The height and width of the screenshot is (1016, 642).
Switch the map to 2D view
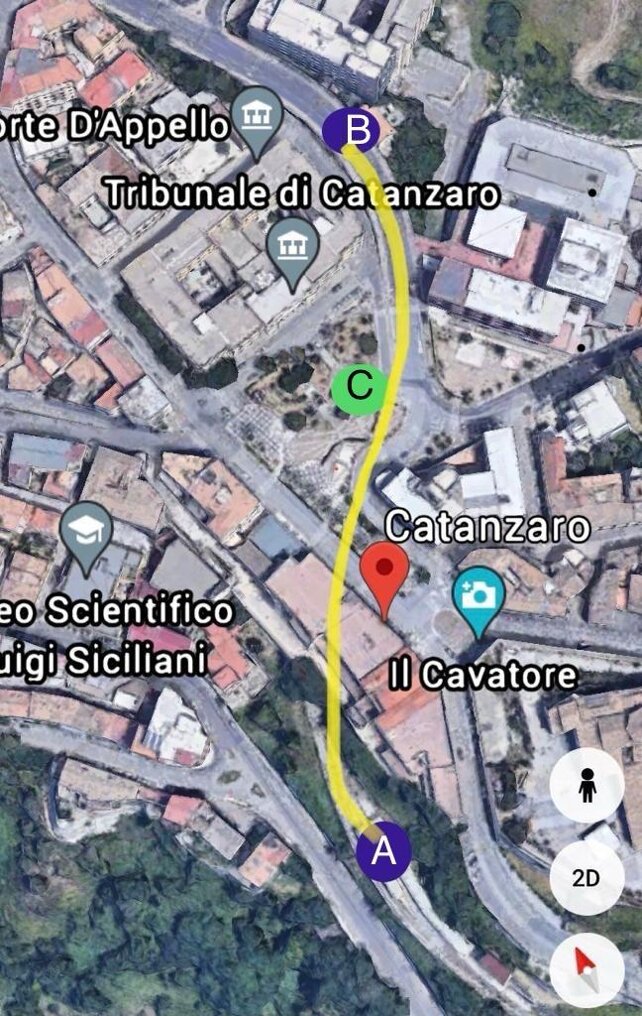[x=587, y=879]
